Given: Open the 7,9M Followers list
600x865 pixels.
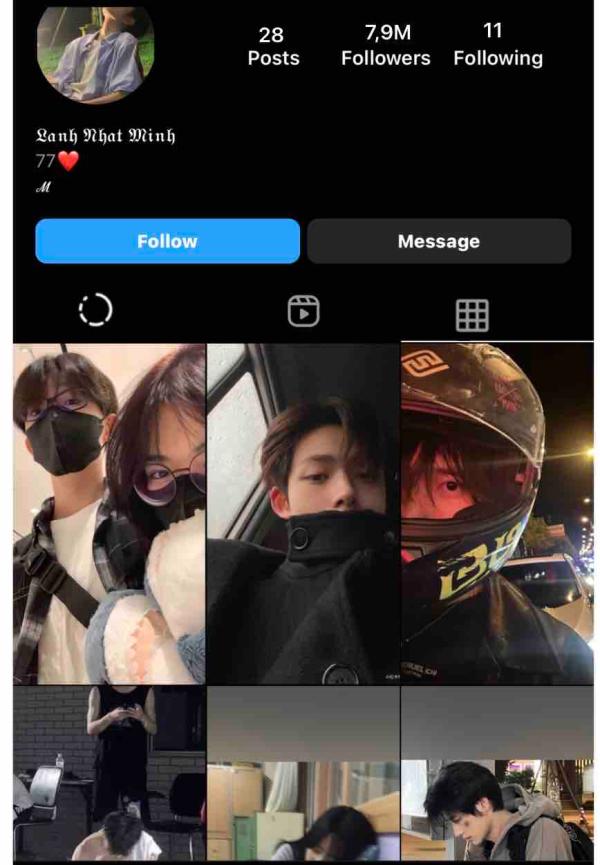Looking at the screenshot, I should (x=385, y=45).
